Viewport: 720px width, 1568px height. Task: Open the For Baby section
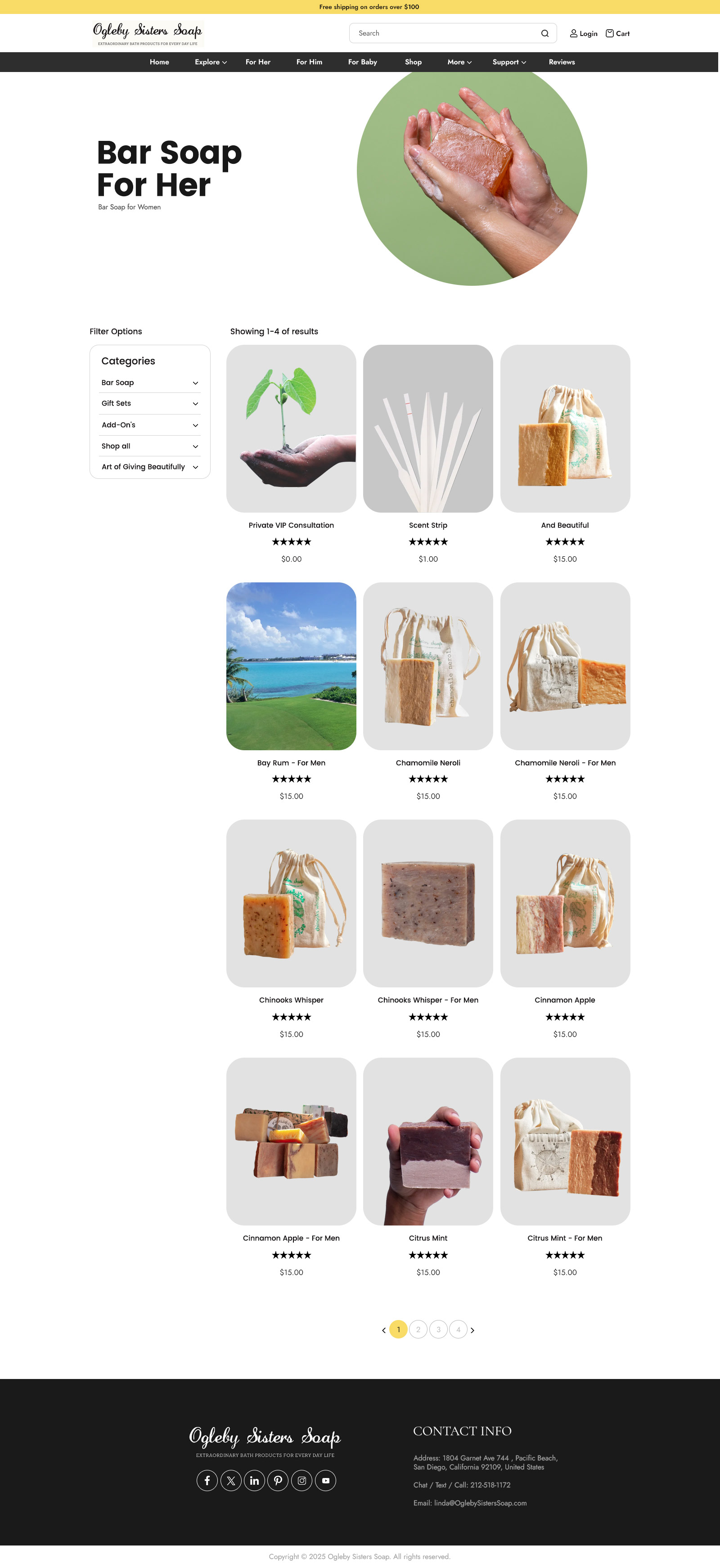362,62
